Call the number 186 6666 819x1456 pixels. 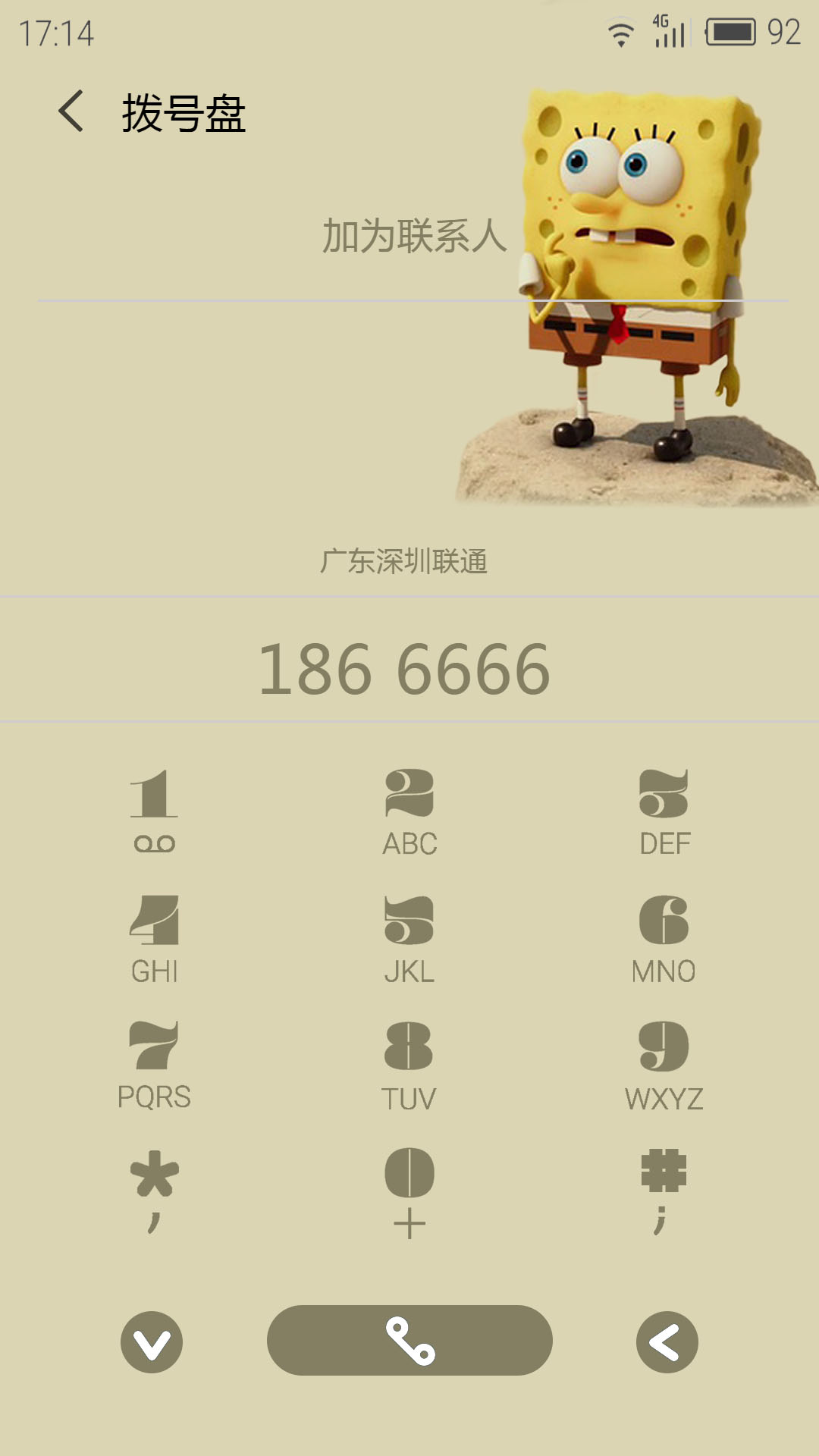pyautogui.click(x=409, y=1340)
